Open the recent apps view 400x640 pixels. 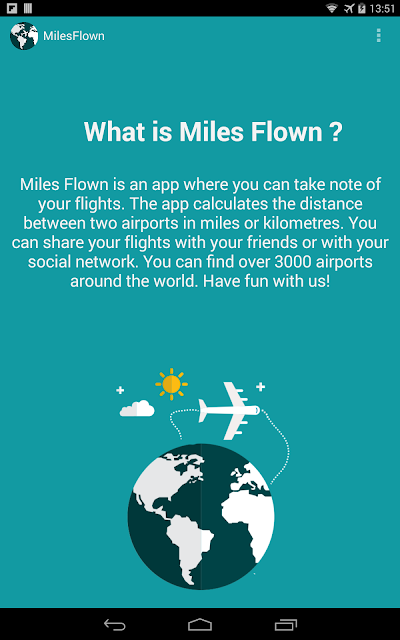tap(286, 624)
